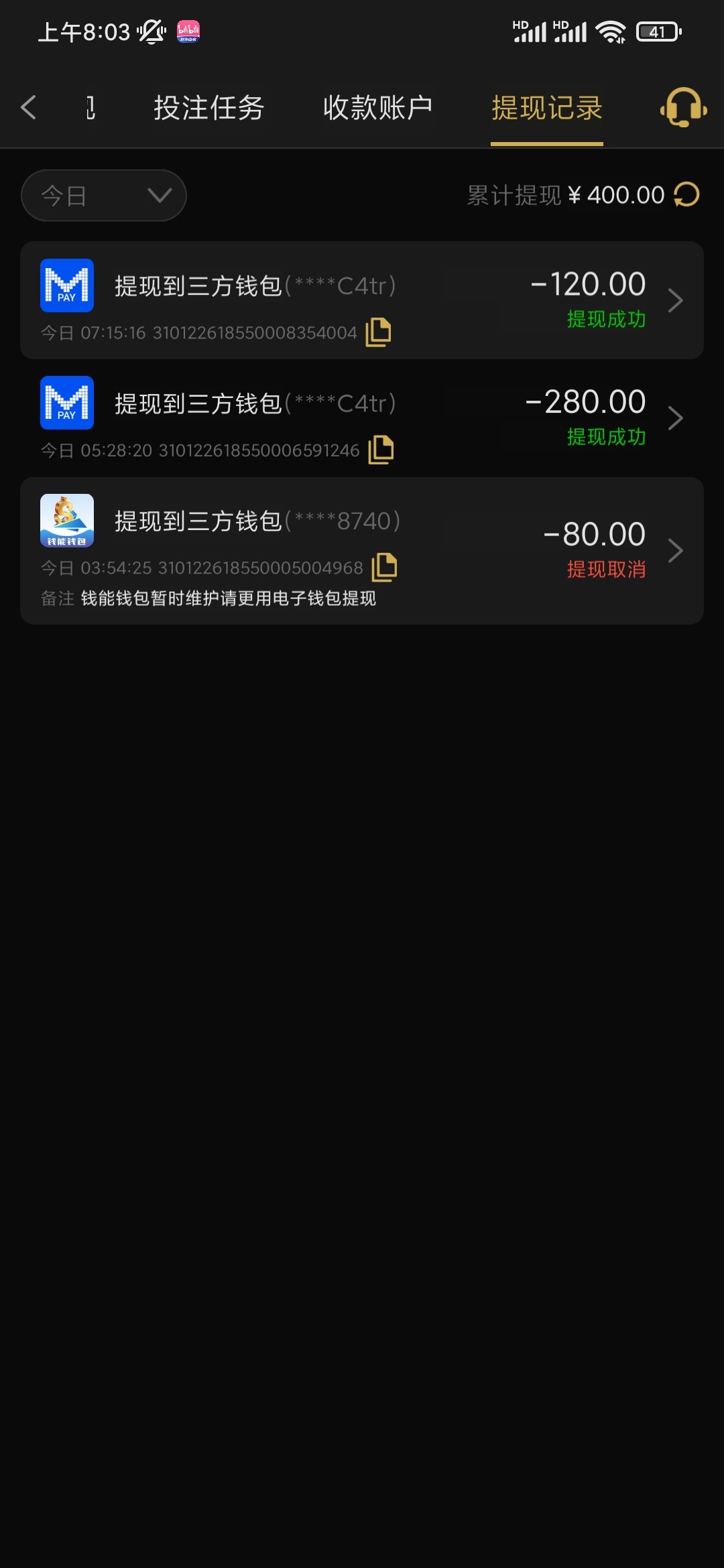Expand the 今日 date filter dropdown
The image size is (724, 1568).
[104, 196]
